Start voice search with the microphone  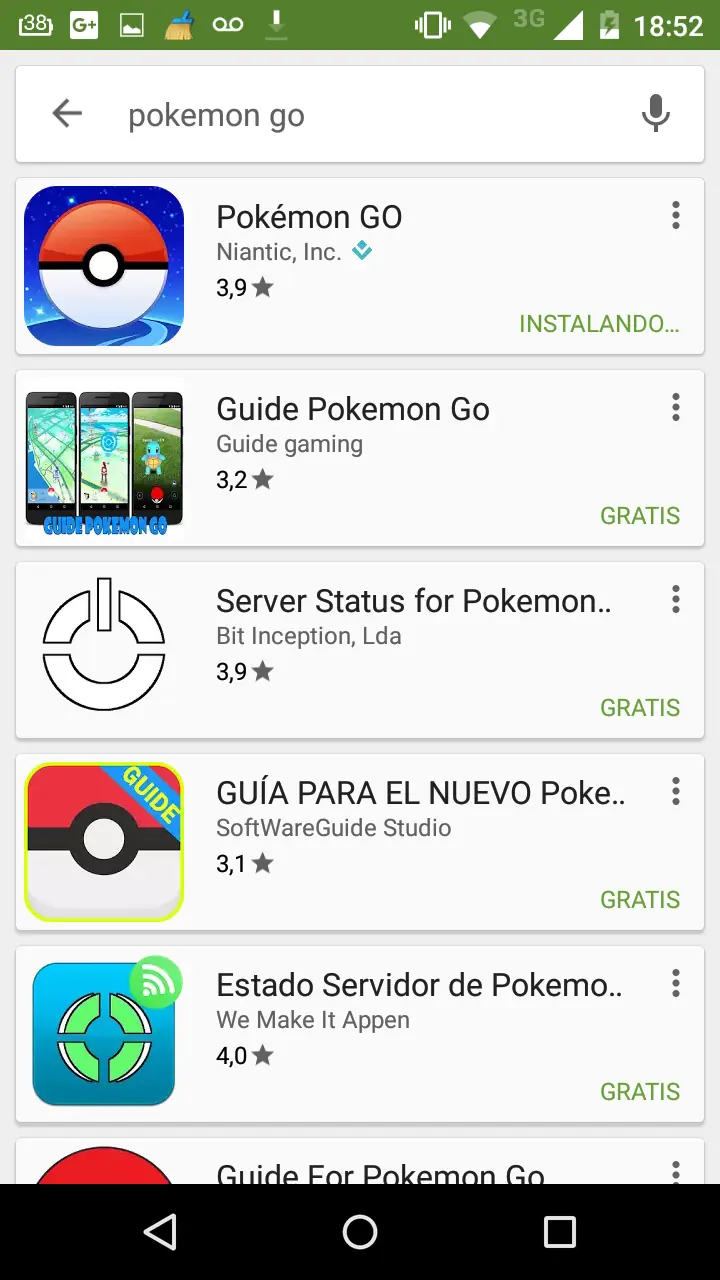pyautogui.click(x=655, y=114)
